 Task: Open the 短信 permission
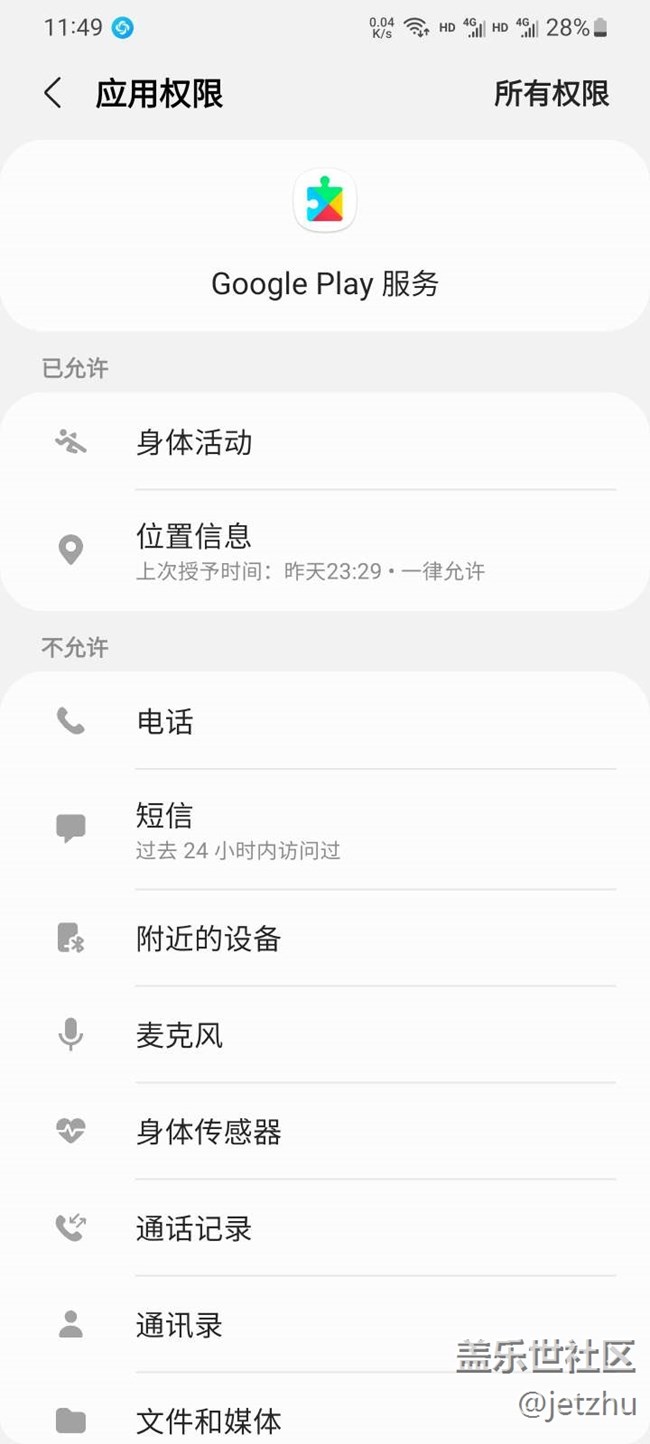(x=325, y=829)
